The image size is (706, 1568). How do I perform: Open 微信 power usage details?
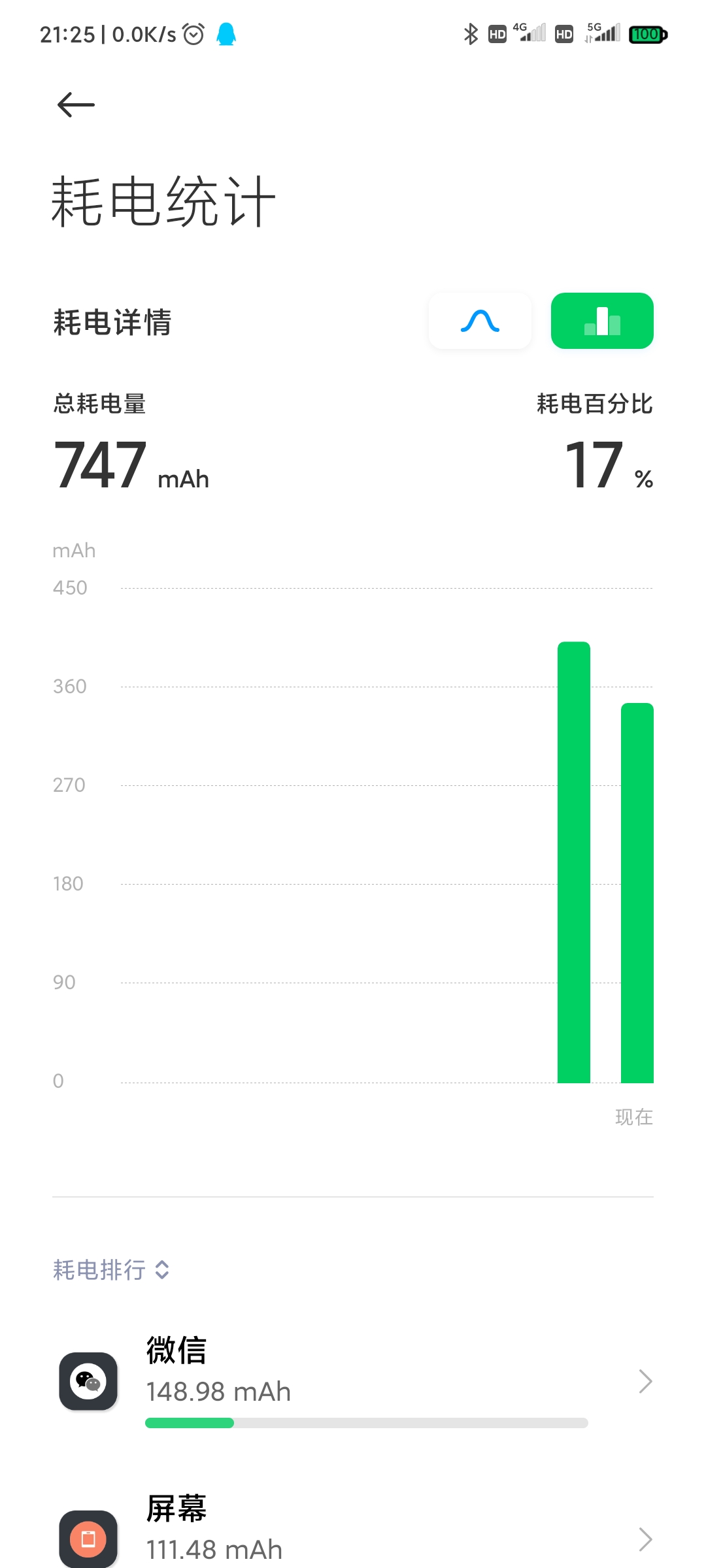(353, 1381)
